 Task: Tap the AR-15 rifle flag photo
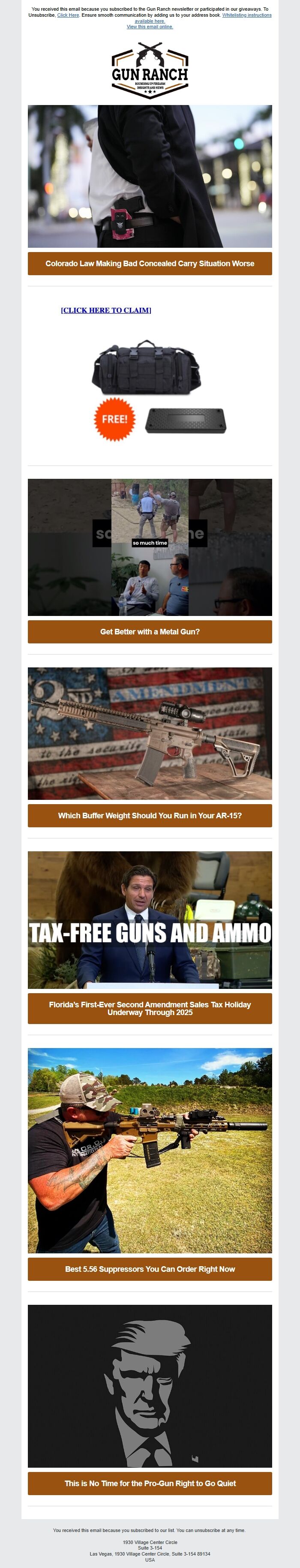[x=150, y=733]
